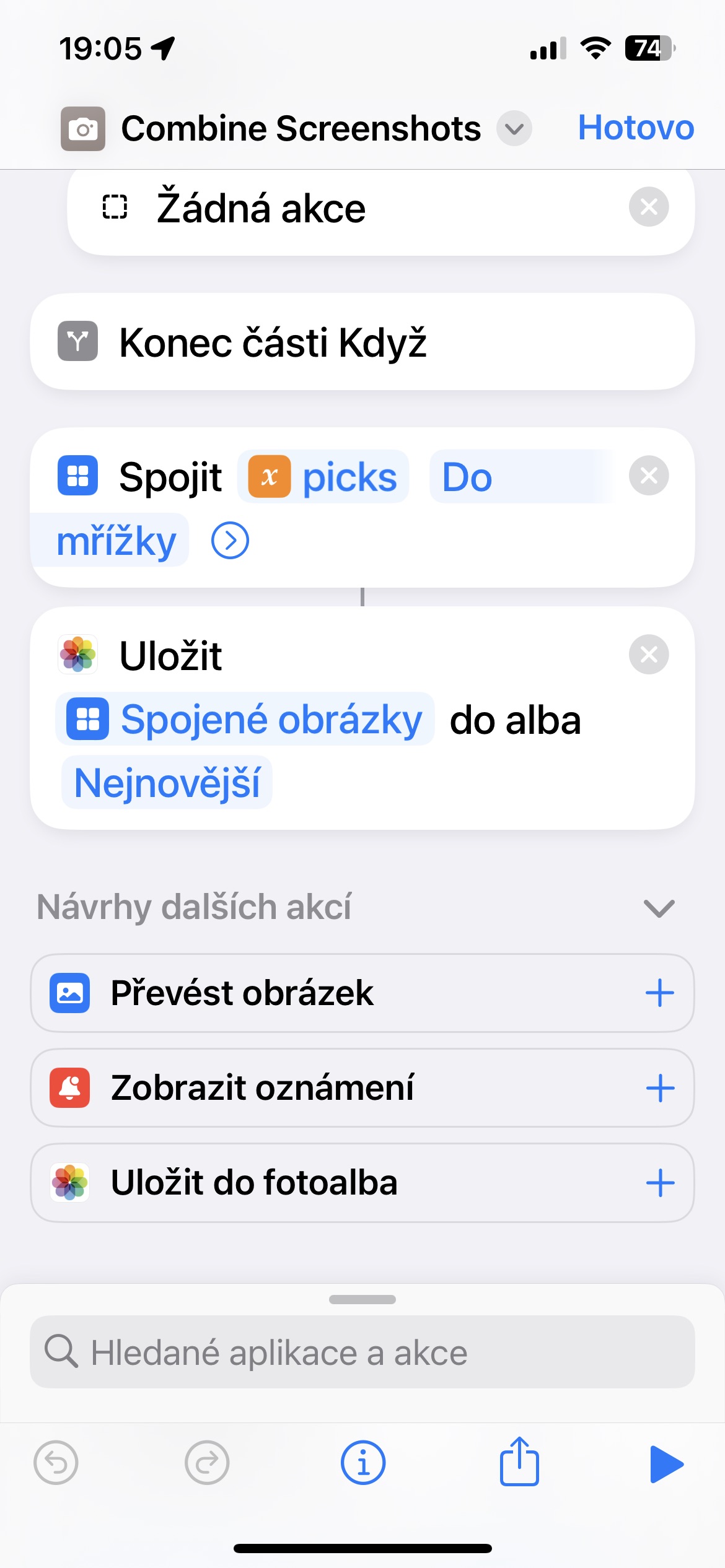
Task: Expand the Spojit action options arrow
Action: [x=230, y=541]
